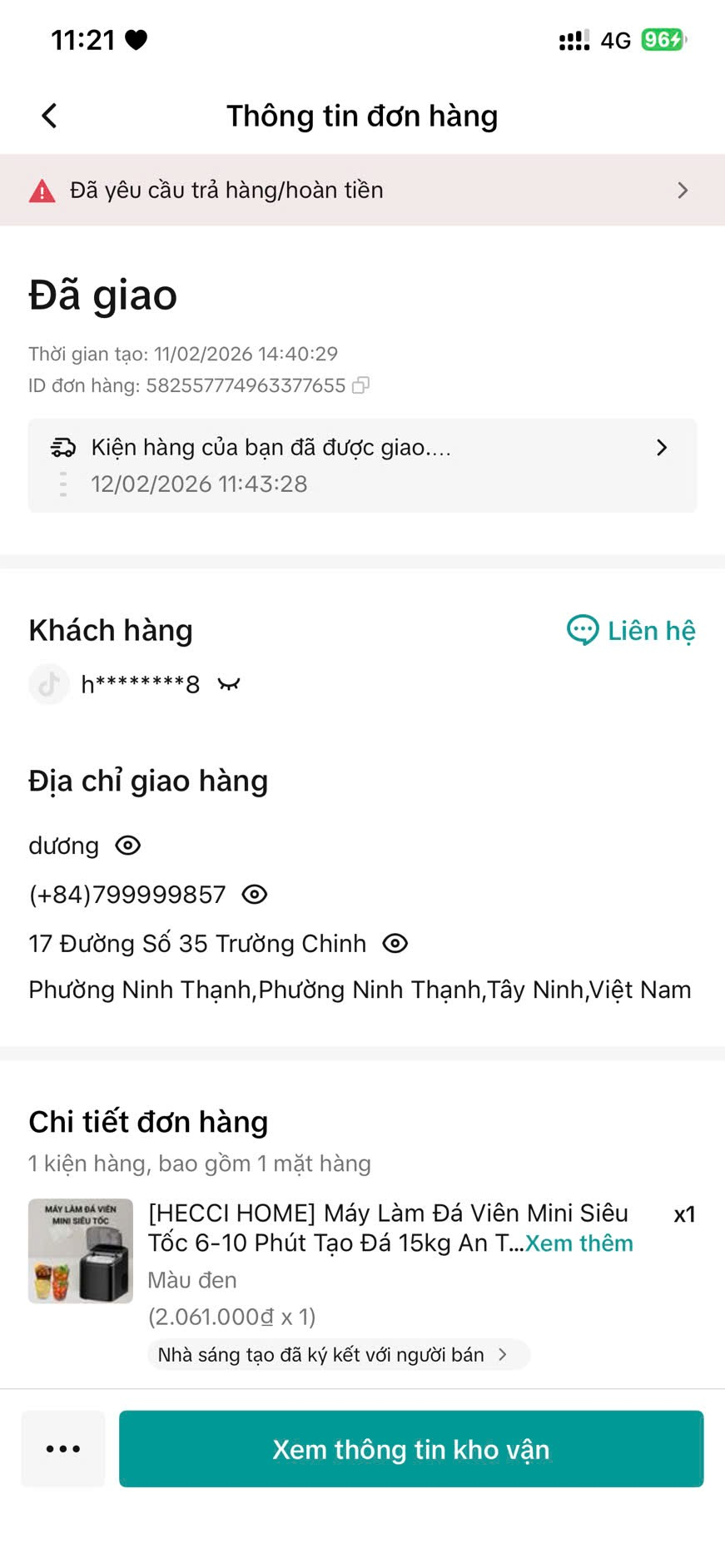Open the ice maker product thumbnail
The width and height of the screenshot is (725, 1568).
81,1251
